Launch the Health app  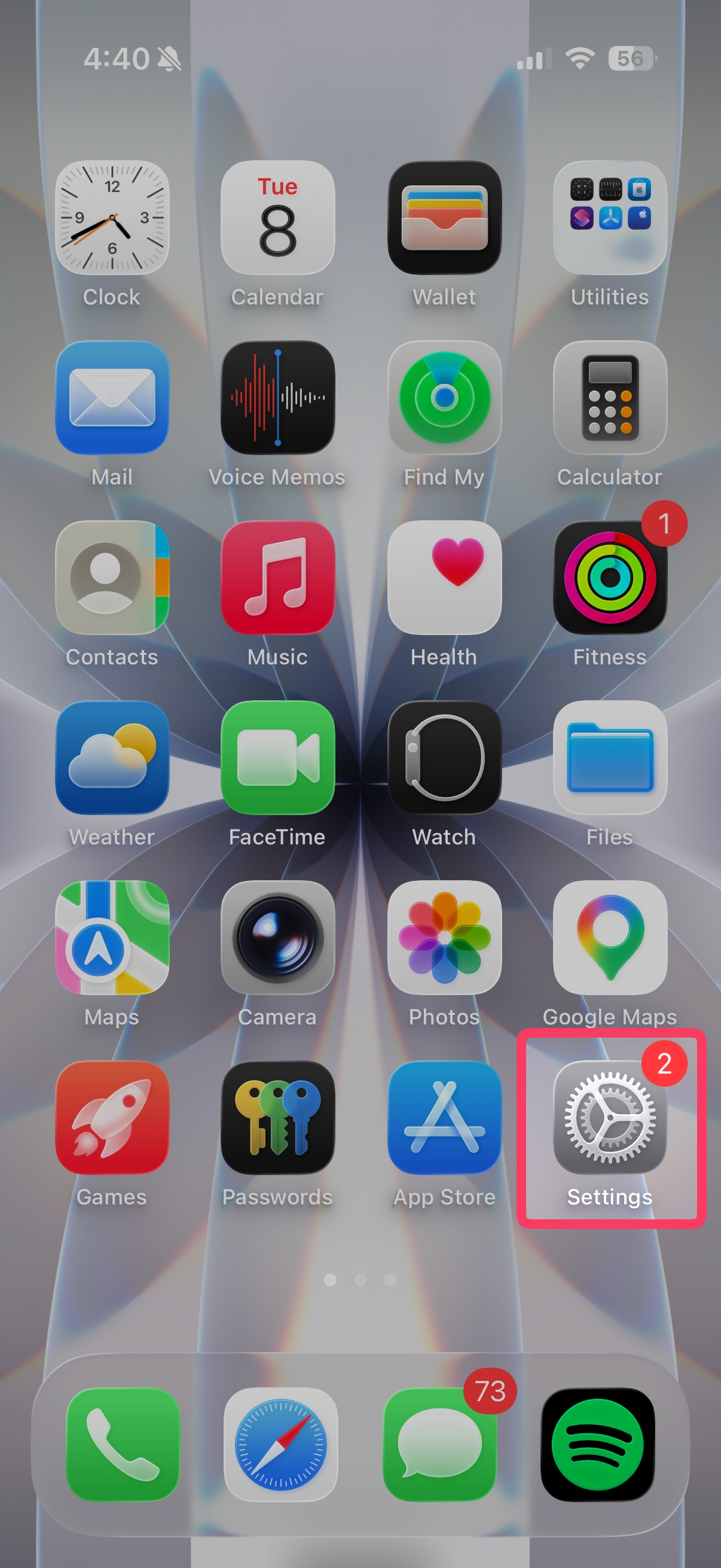coord(444,578)
